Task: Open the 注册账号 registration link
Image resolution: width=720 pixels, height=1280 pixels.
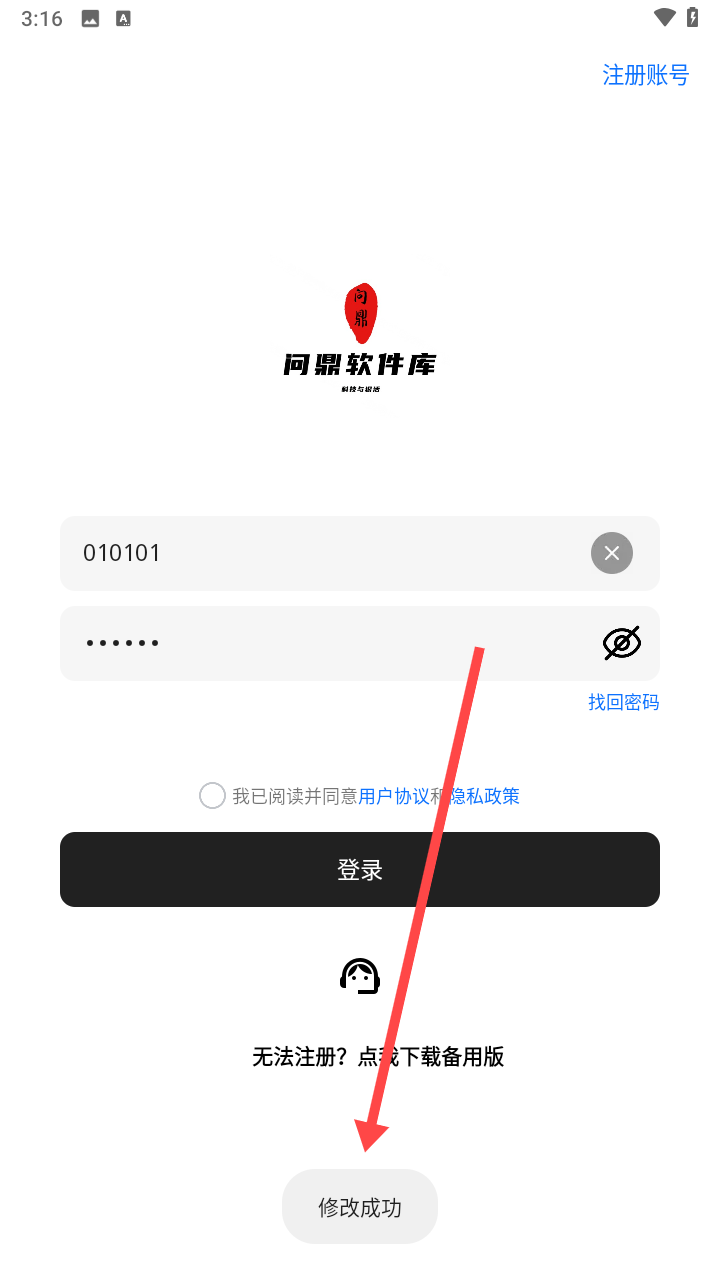Action: 645,75
